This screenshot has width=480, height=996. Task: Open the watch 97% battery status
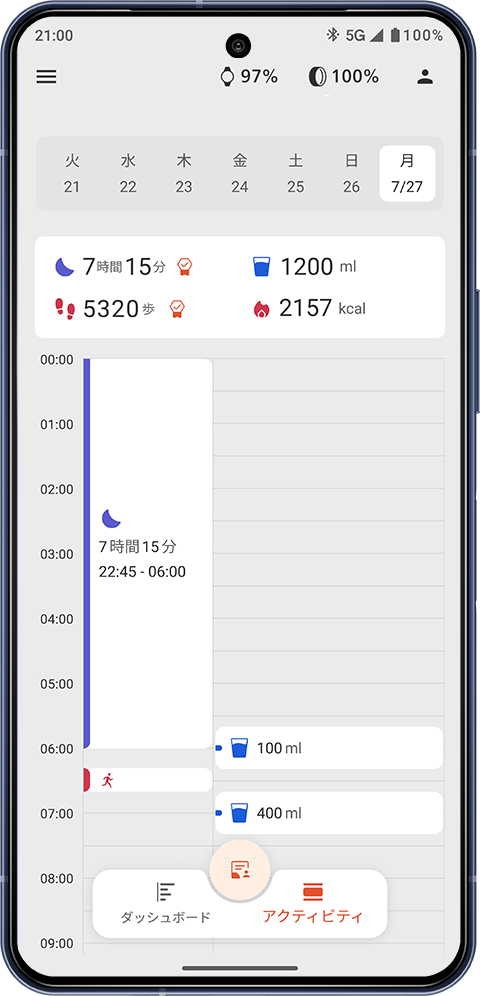point(249,77)
